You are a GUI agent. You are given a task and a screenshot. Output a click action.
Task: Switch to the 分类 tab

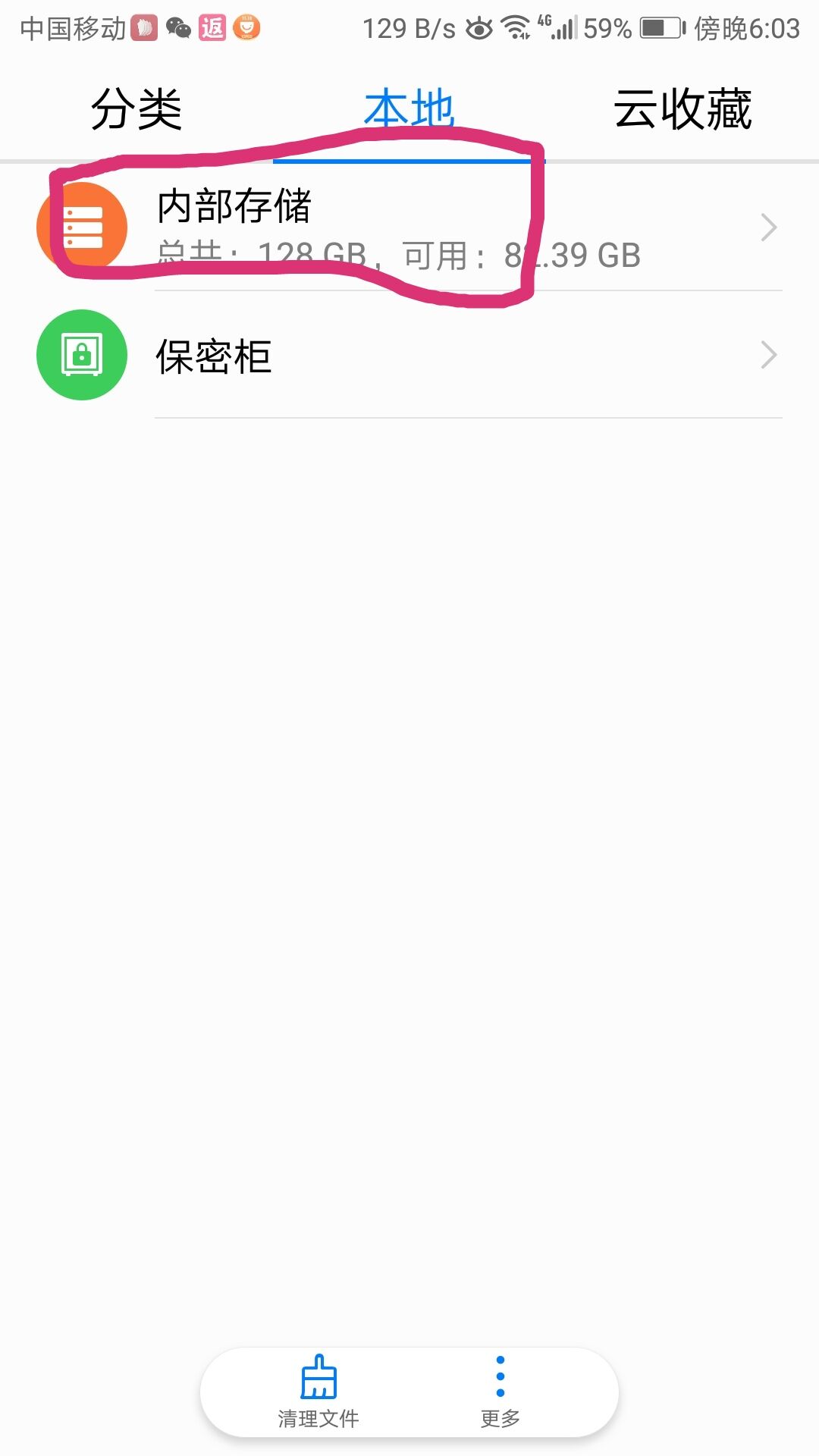136,108
